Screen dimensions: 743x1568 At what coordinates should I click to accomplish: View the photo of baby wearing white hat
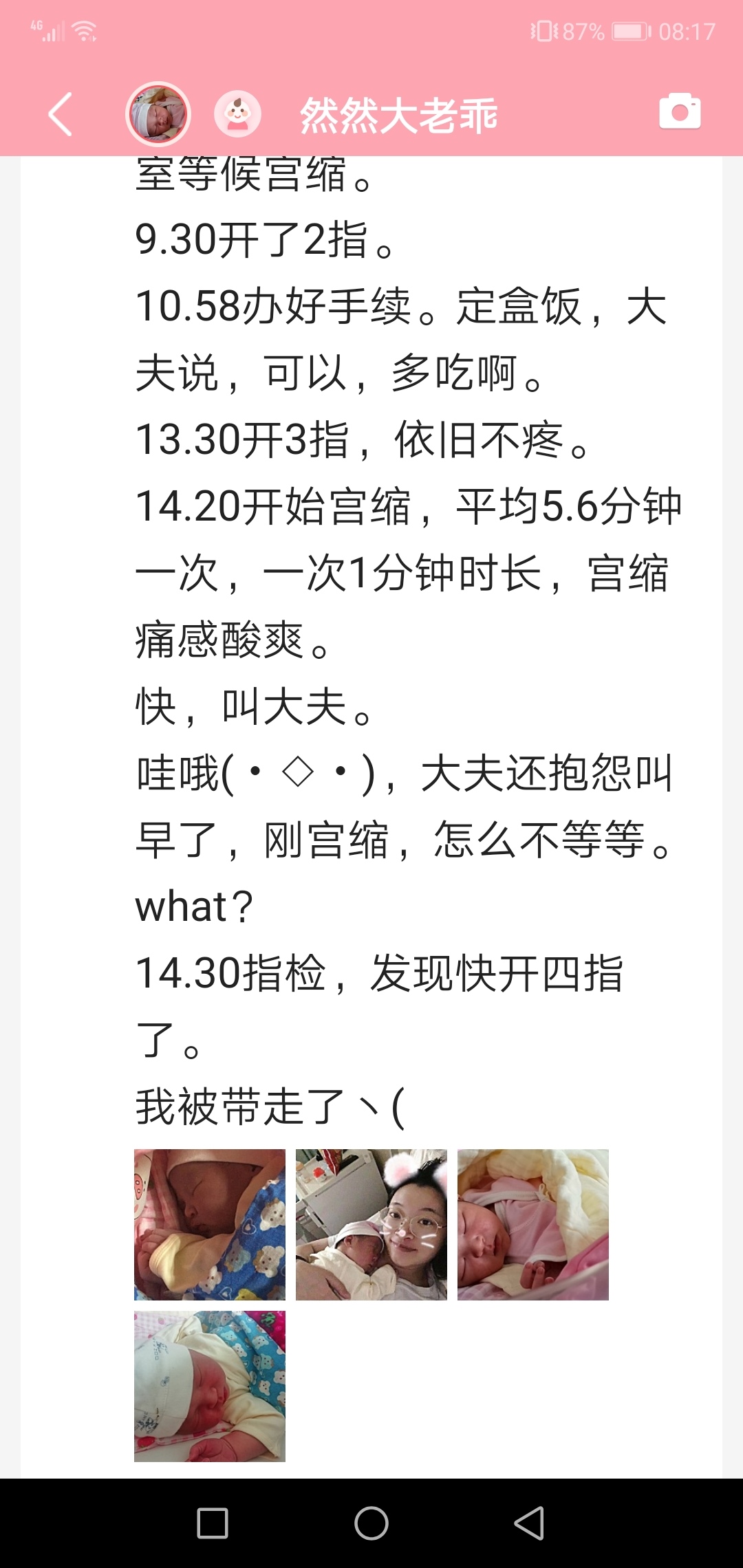point(210,1386)
